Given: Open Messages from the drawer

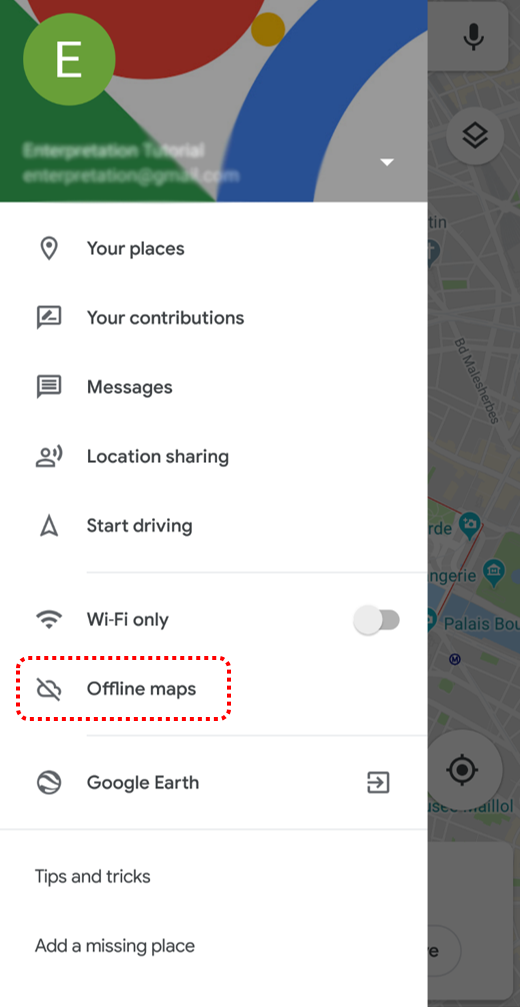Looking at the screenshot, I should click(x=214, y=387).
